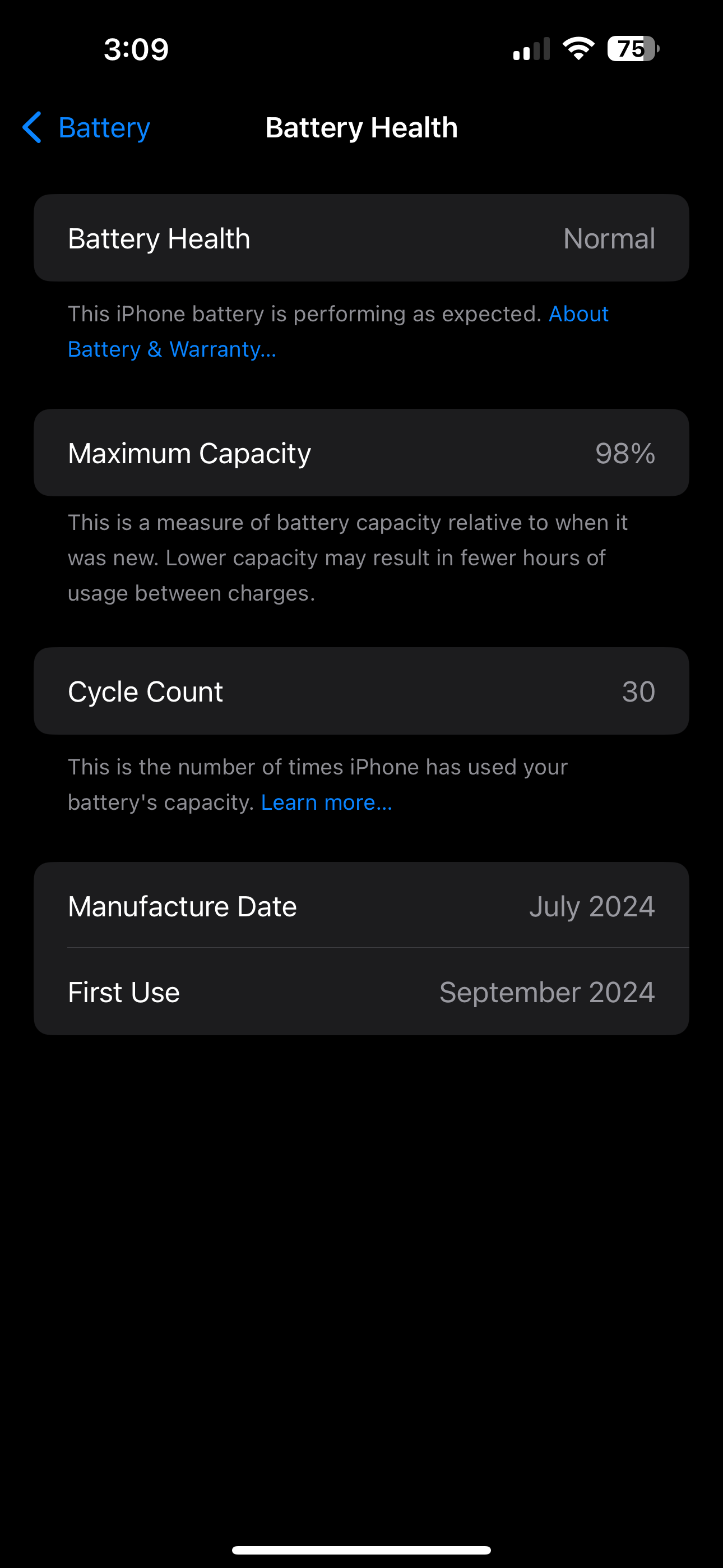This screenshot has height=1568, width=723.
Task: Go back to Battery settings
Action: [86, 128]
